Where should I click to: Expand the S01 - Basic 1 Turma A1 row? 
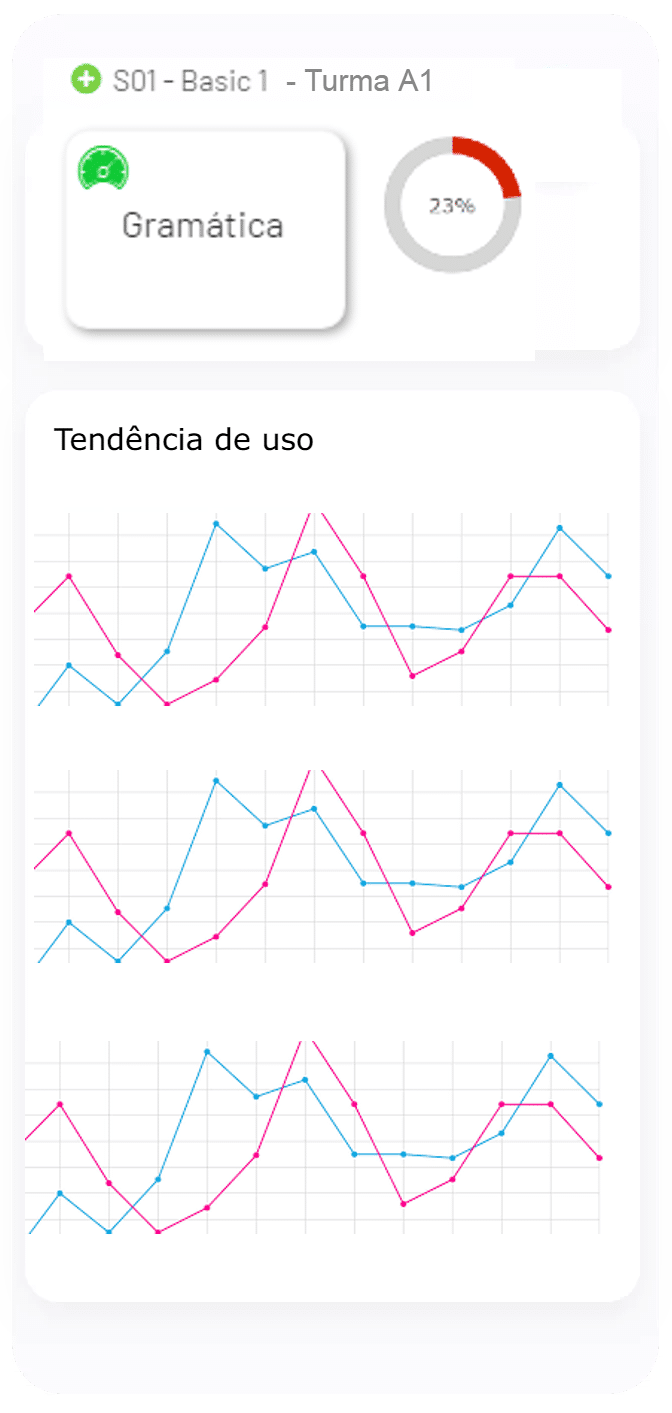pos(87,79)
